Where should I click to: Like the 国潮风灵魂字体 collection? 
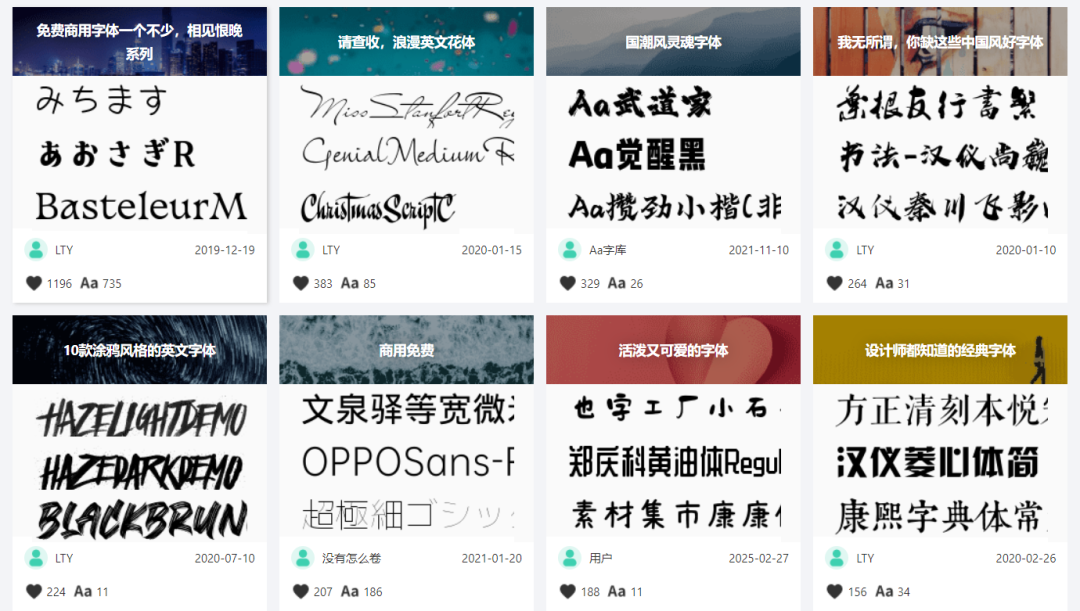568,283
